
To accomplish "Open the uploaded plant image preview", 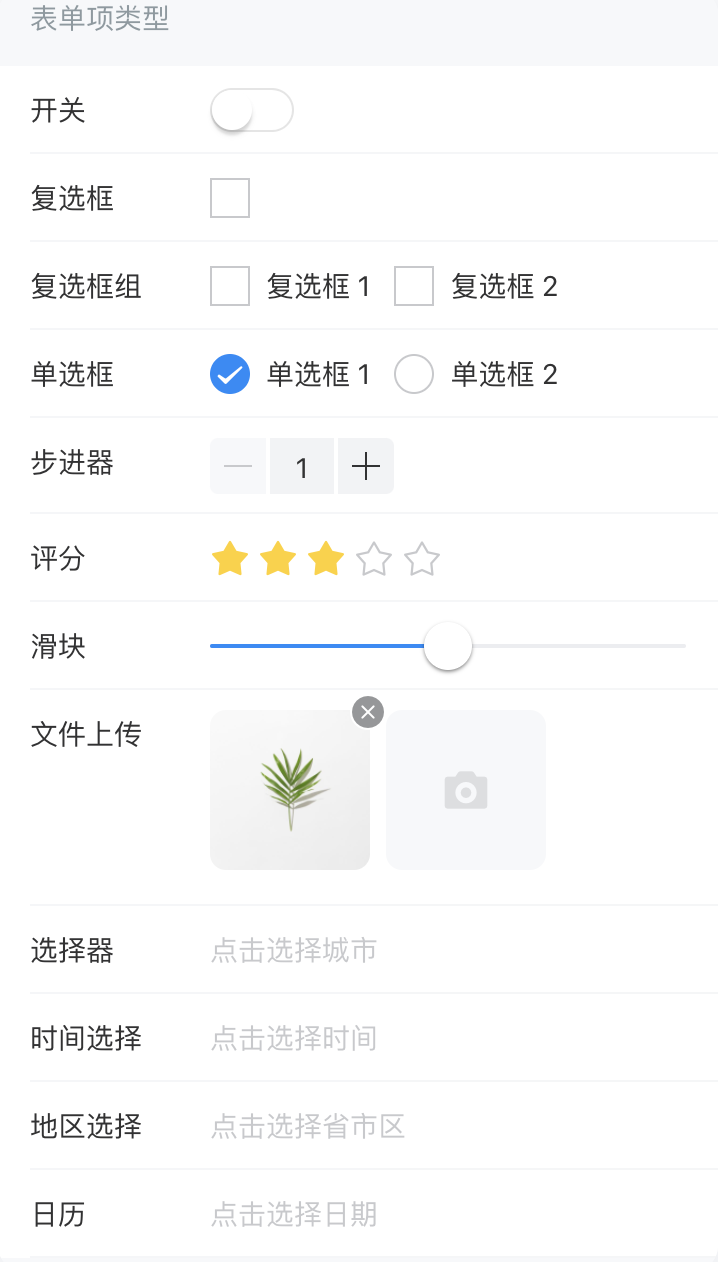I will (x=290, y=790).
